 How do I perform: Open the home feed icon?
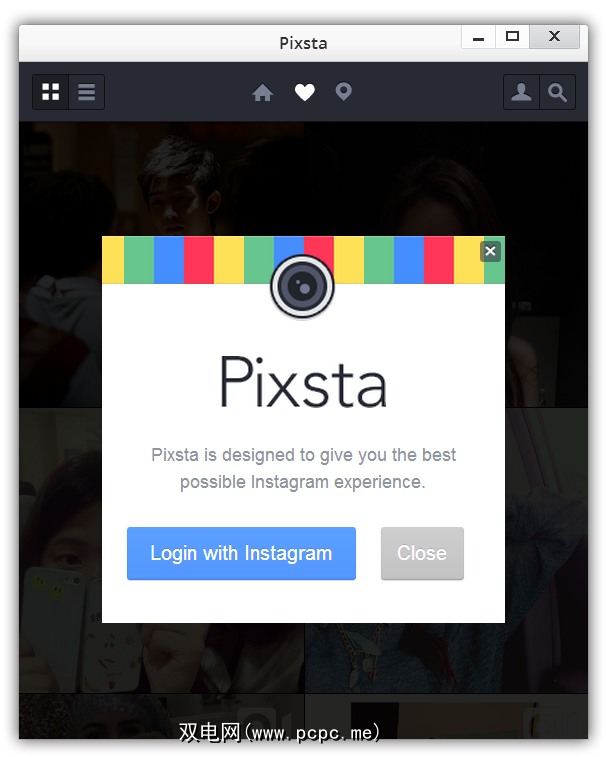263,93
